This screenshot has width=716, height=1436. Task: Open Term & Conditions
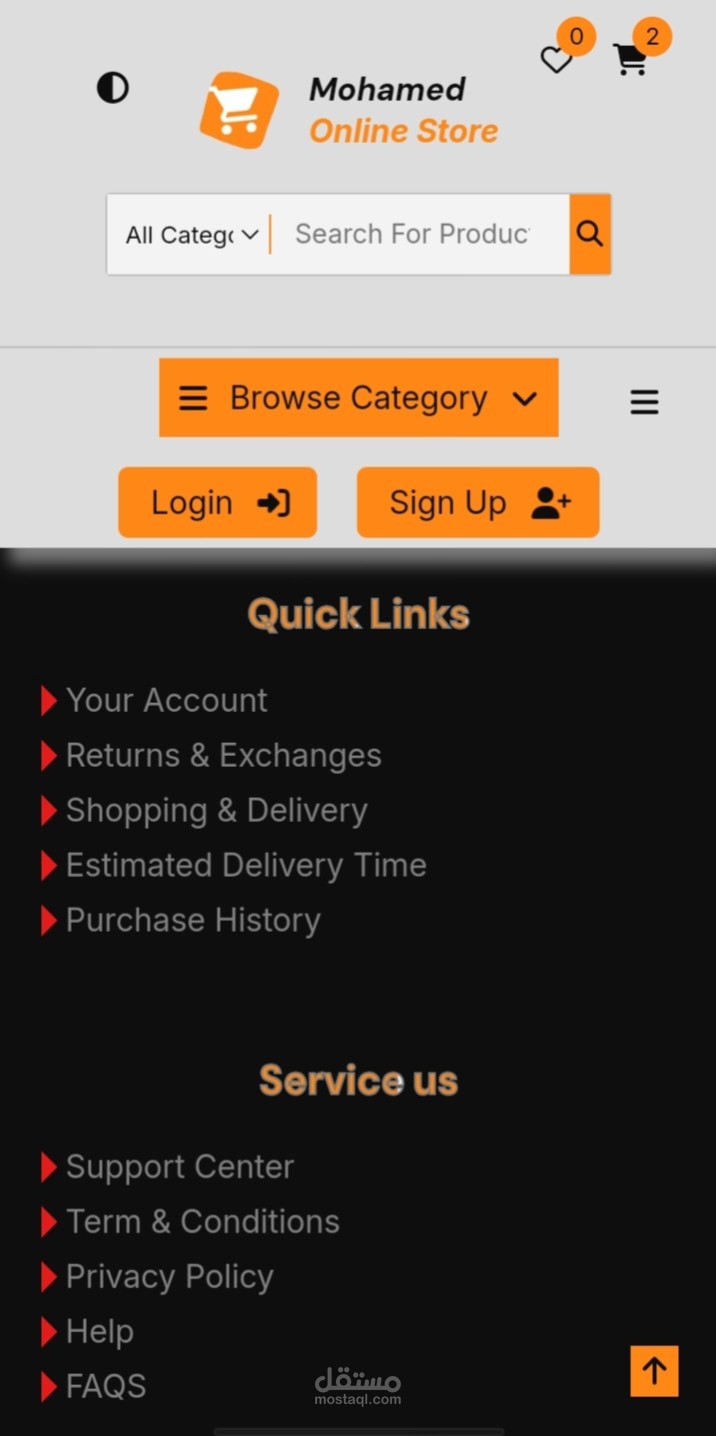point(202,1222)
